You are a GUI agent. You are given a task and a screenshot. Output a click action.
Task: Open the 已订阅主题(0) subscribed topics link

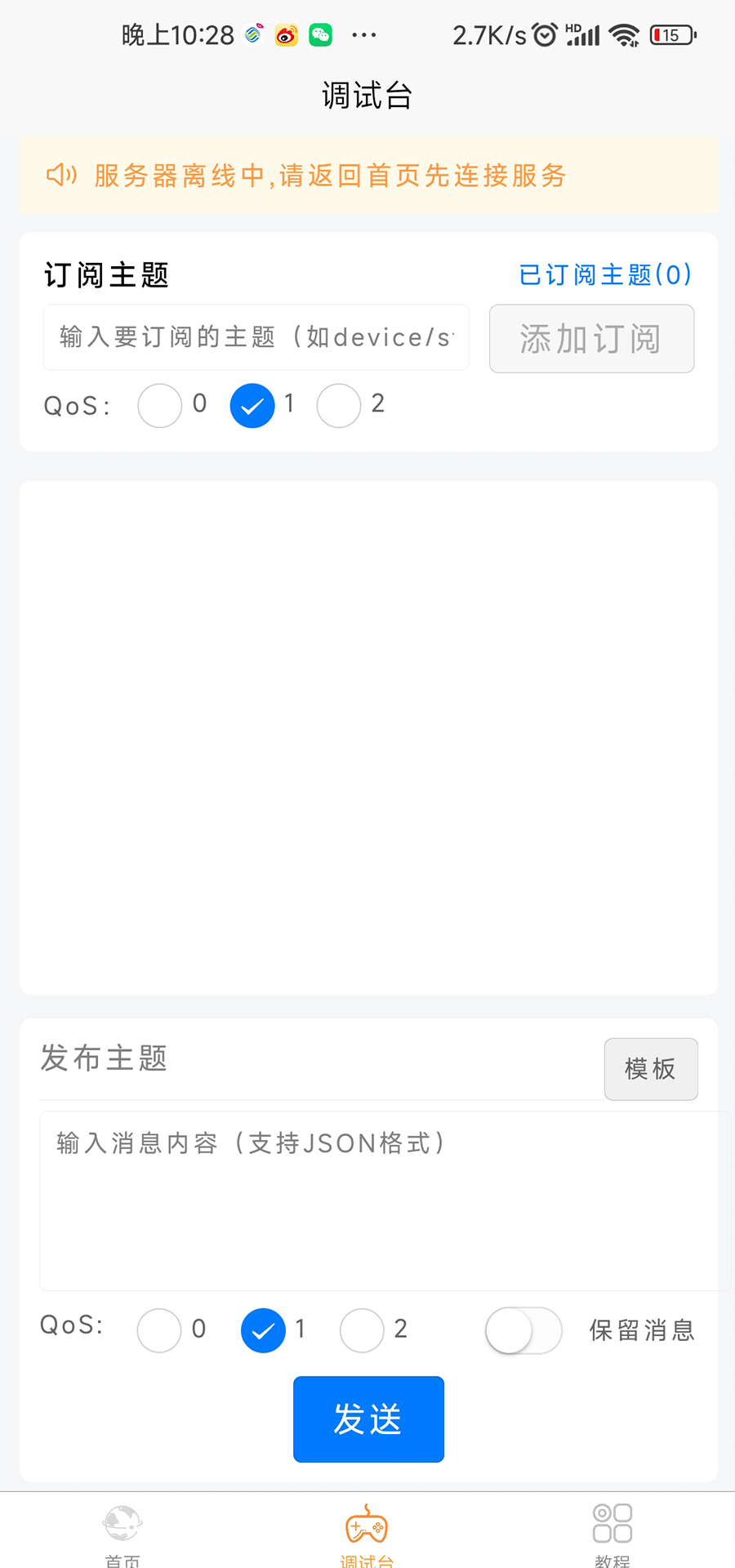(604, 274)
